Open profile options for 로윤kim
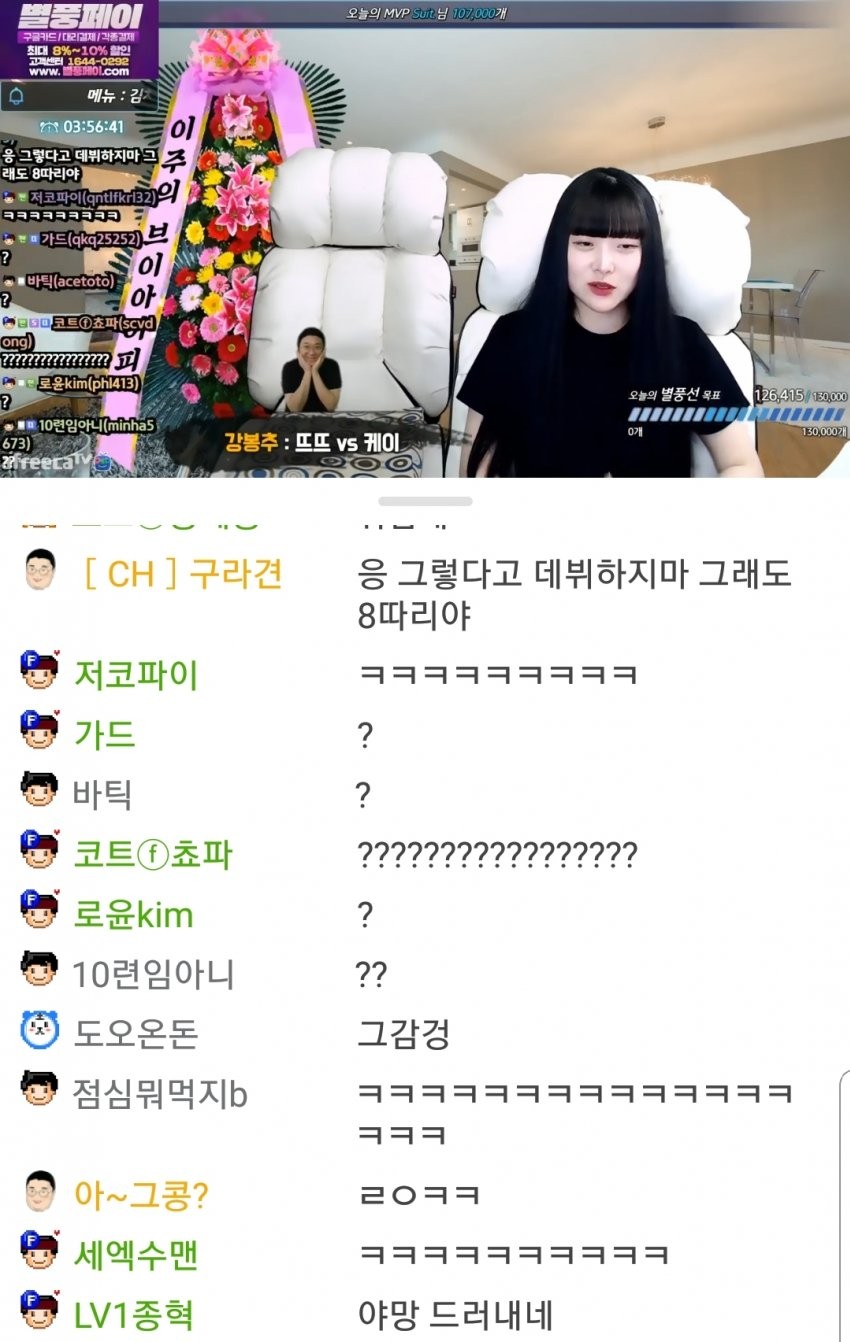 point(133,915)
